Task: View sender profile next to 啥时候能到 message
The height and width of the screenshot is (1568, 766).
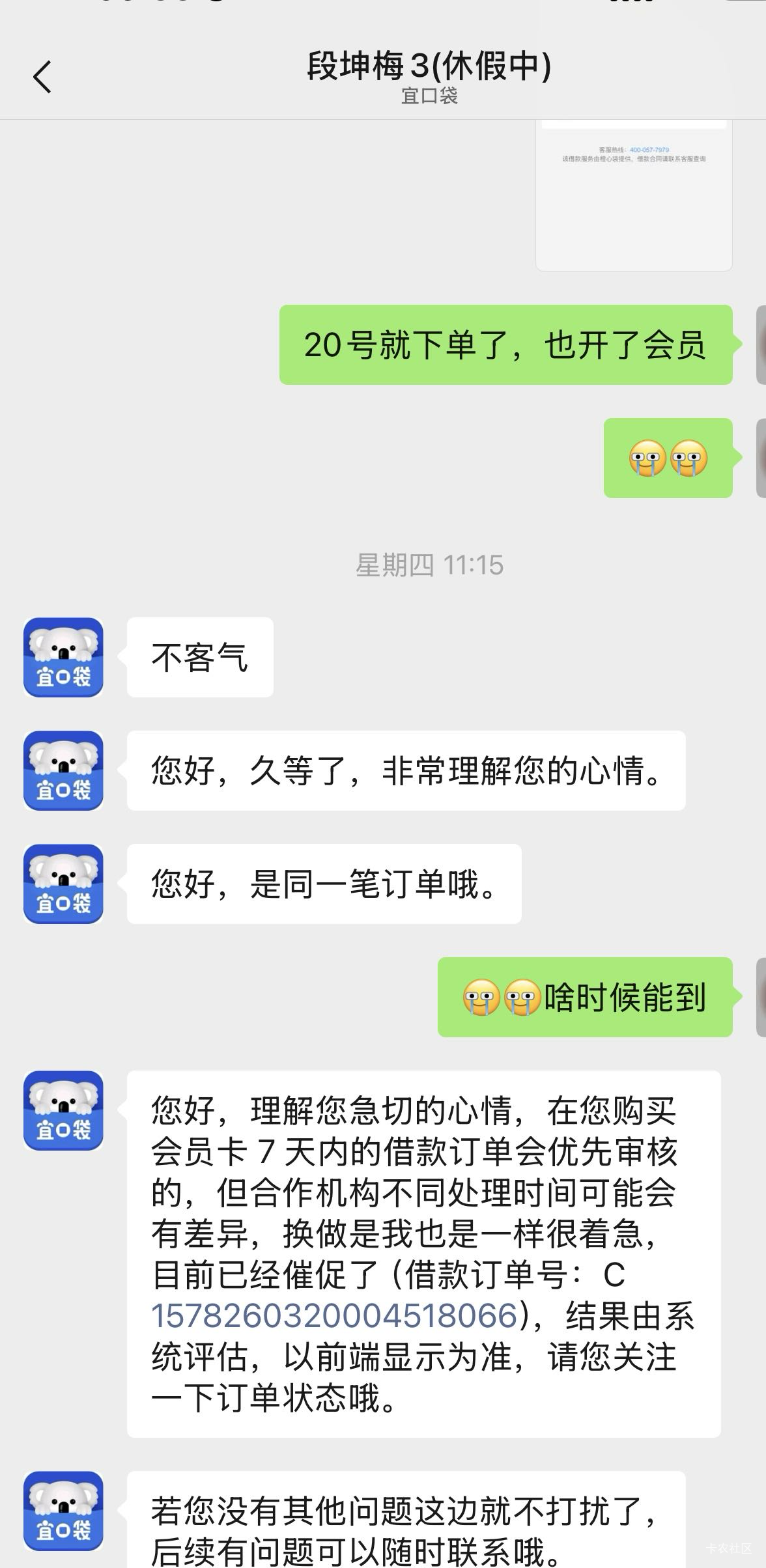Action: (x=759, y=997)
